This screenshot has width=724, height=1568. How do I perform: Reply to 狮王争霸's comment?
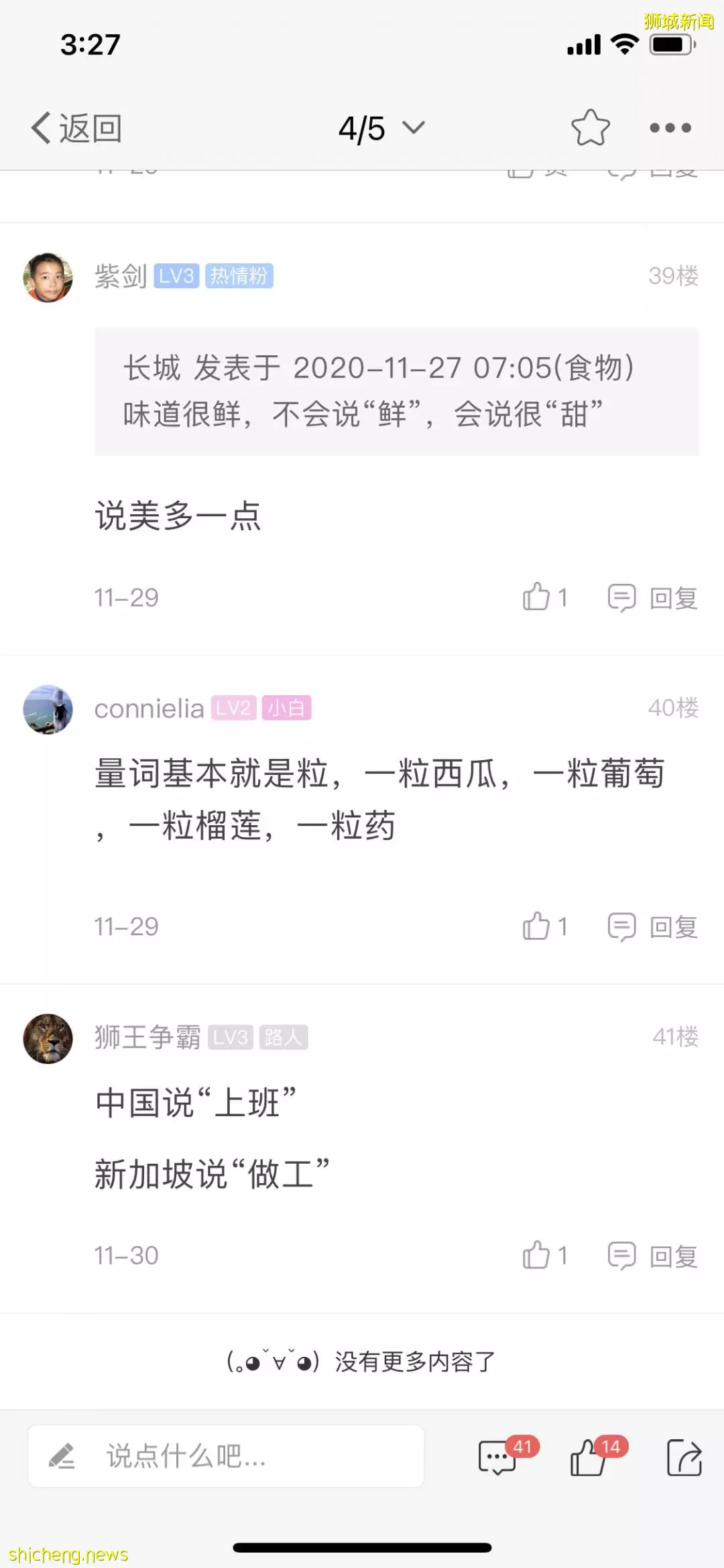653,1256
